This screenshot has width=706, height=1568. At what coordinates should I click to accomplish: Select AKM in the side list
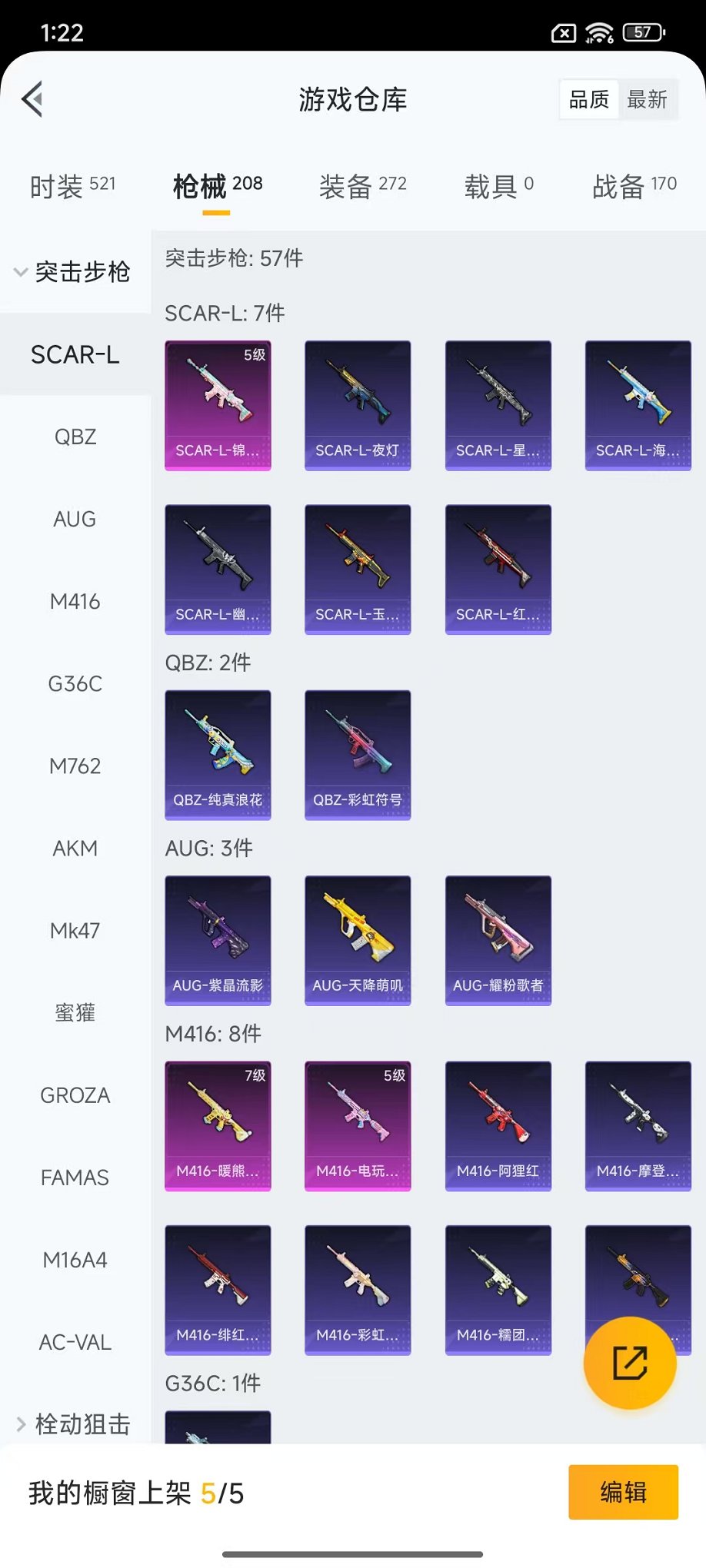coord(75,848)
